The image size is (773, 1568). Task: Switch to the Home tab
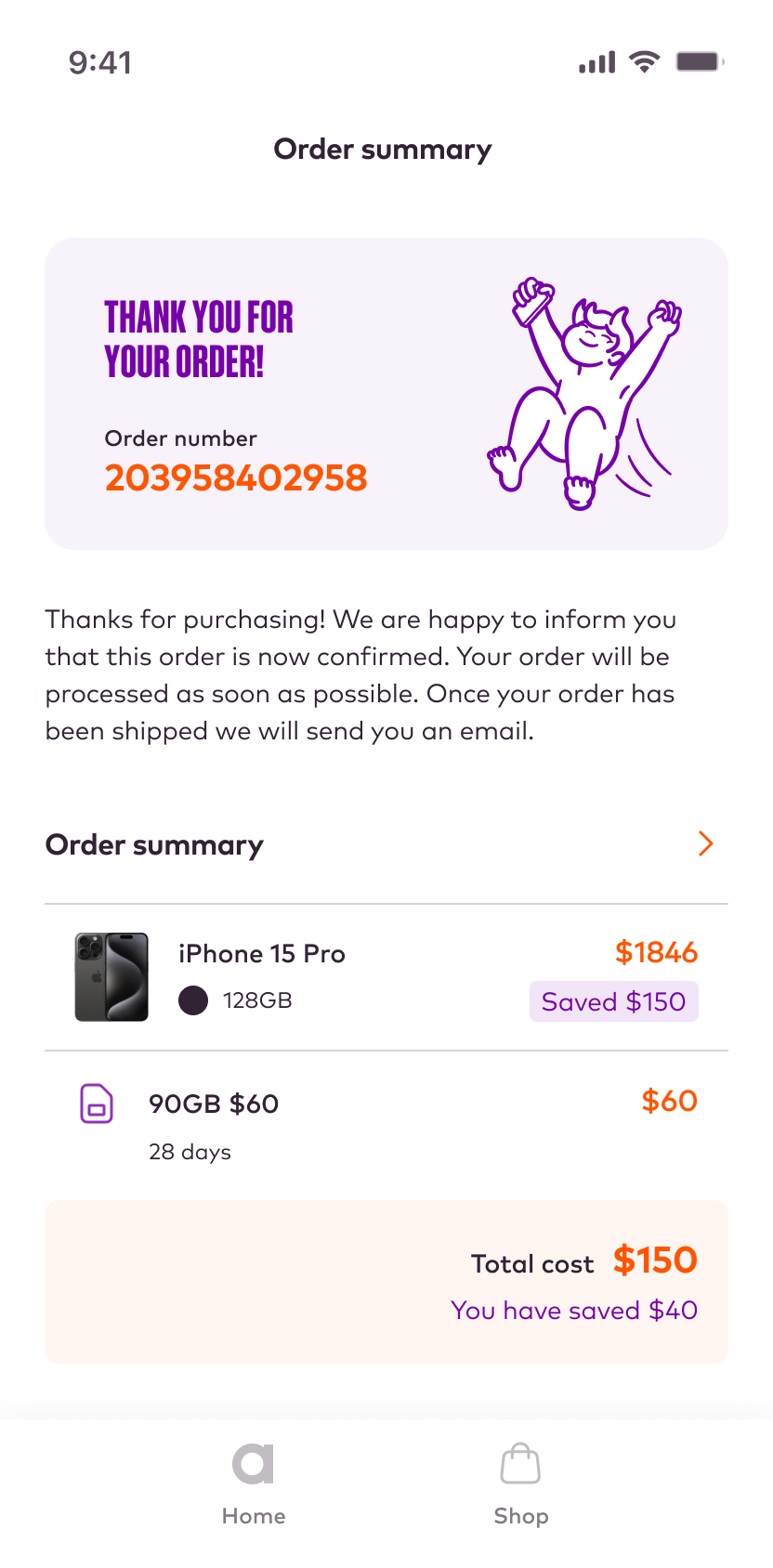(x=253, y=1483)
